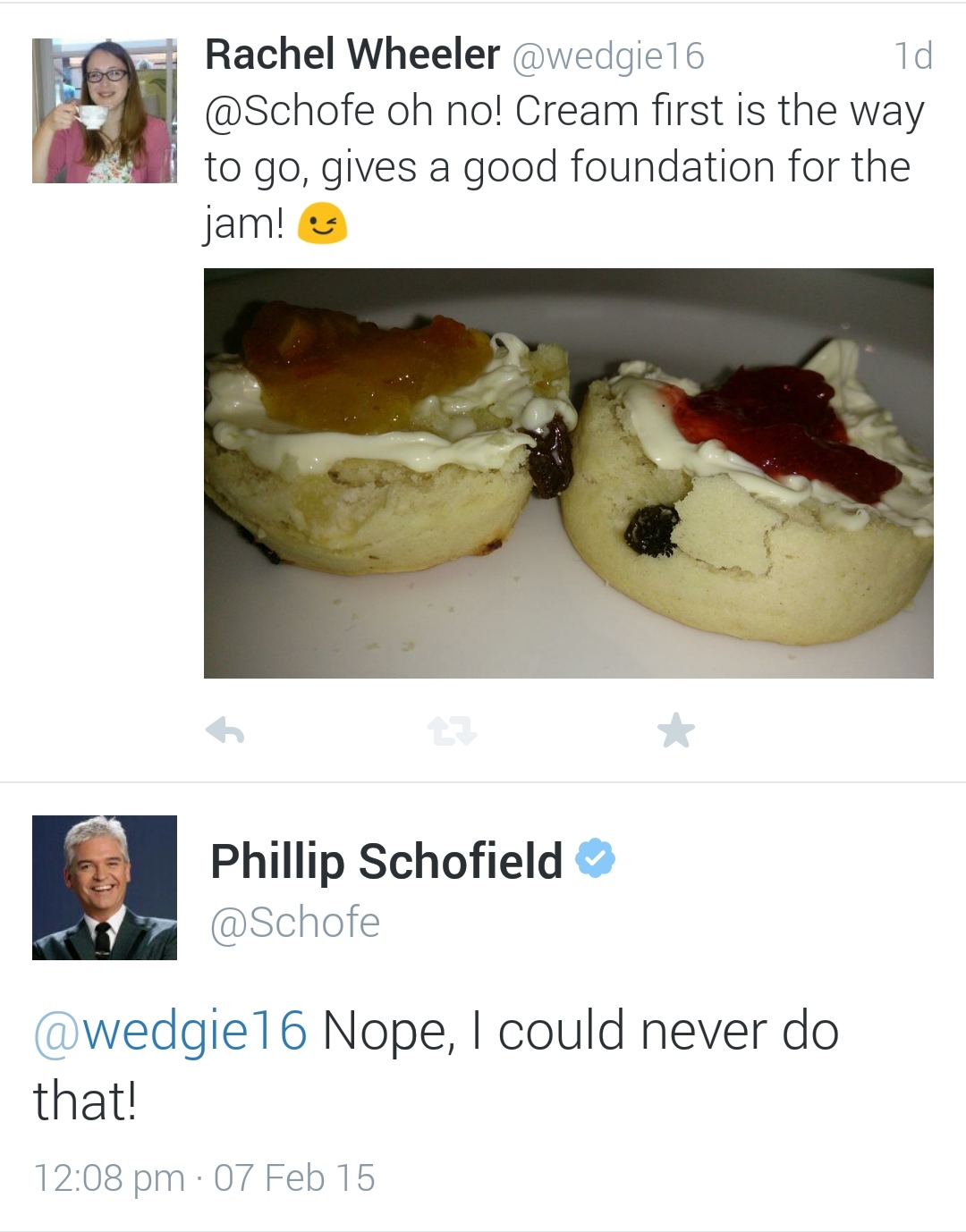
Task: Tap the @wedgie16 mention in Phillip's reply
Action: 170,1031
